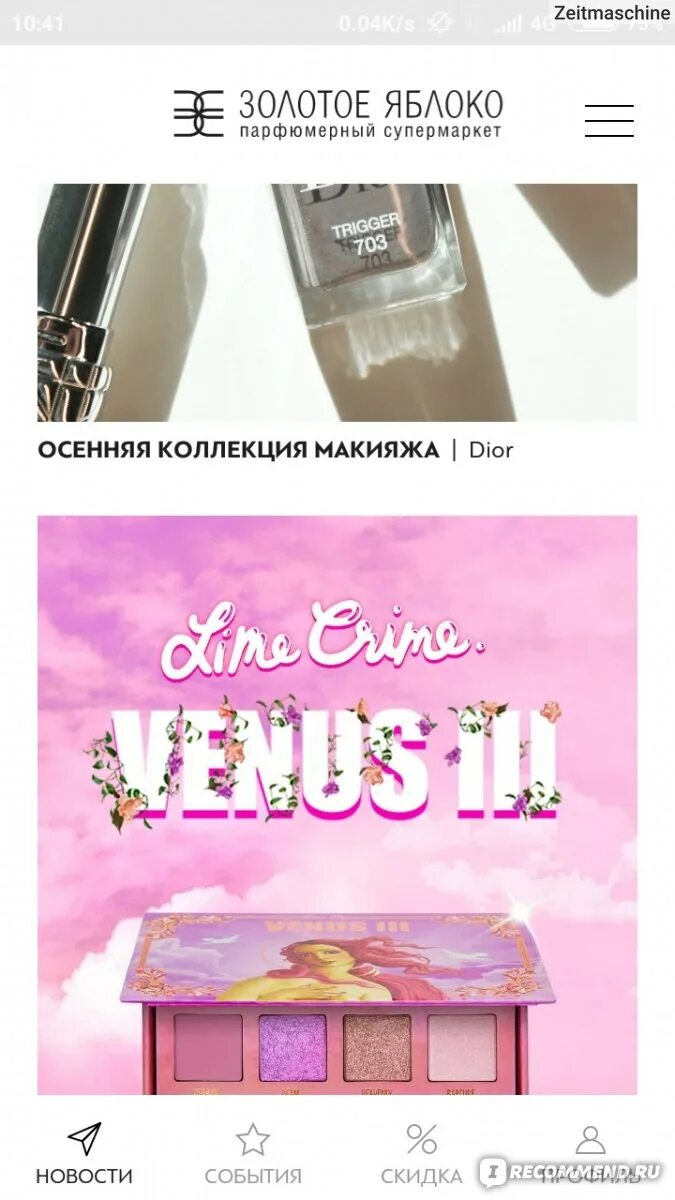Go to the Скидка tab
Viewport: 675px width, 1200px height.
pos(422,1155)
